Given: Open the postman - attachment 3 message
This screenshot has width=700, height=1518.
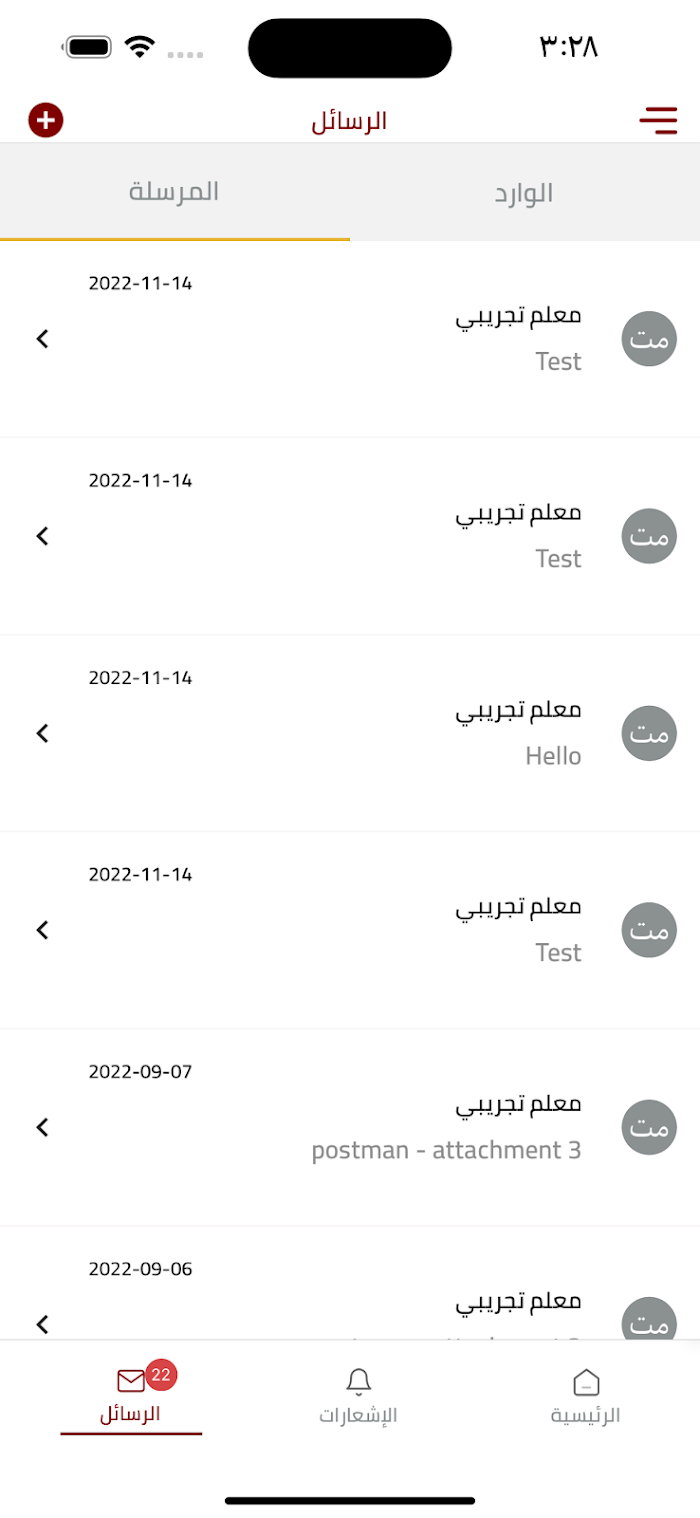Looking at the screenshot, I should 350,1127.
